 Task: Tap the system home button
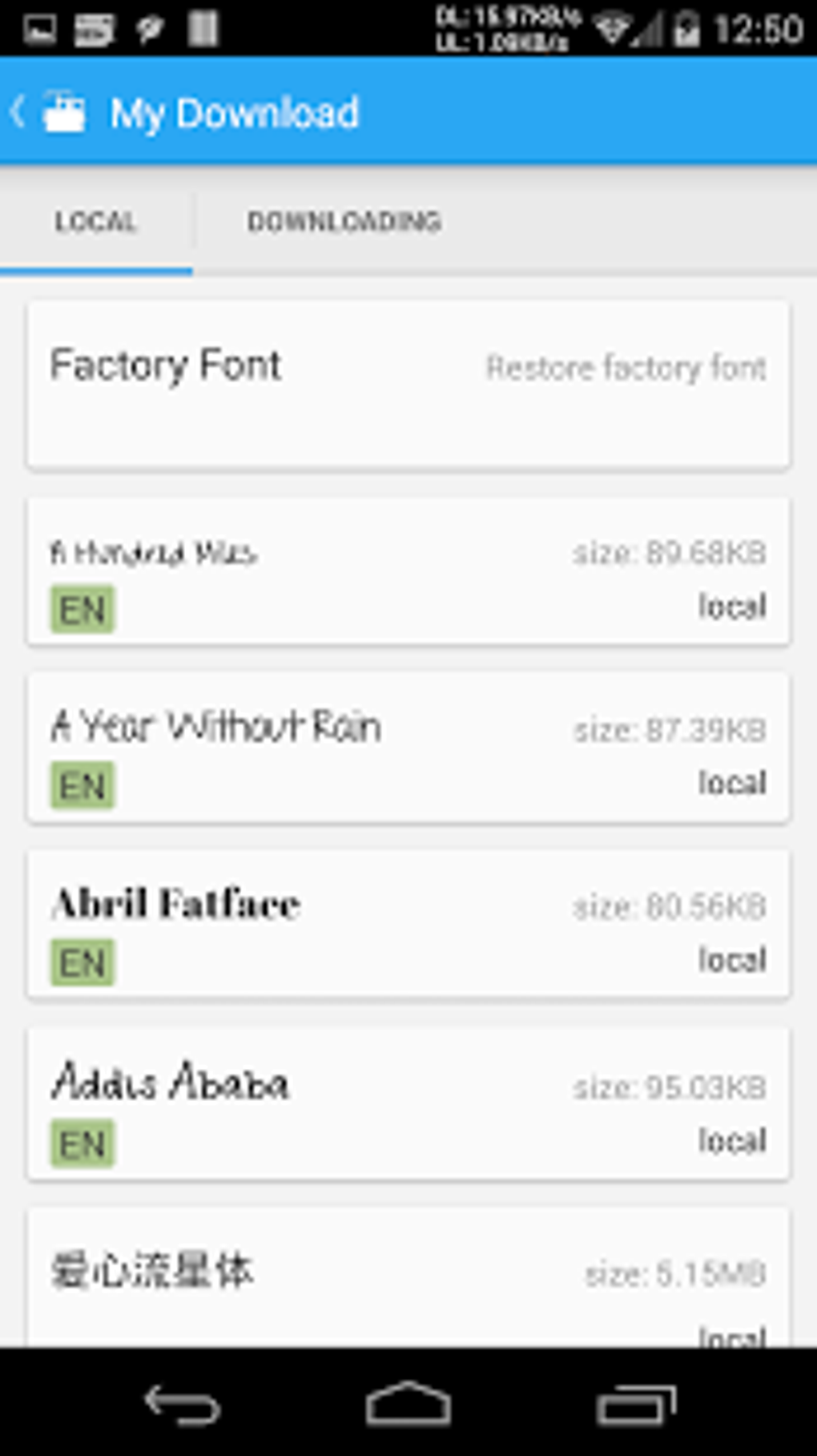point(408,1404)
